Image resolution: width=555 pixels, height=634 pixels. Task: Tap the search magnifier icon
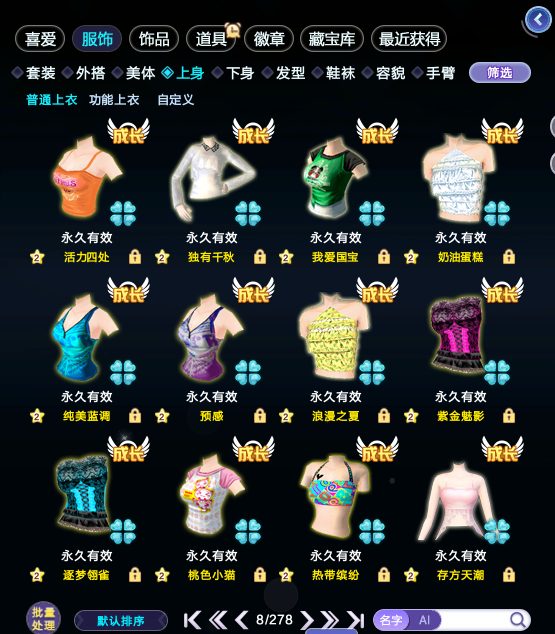tap(517, 619)
